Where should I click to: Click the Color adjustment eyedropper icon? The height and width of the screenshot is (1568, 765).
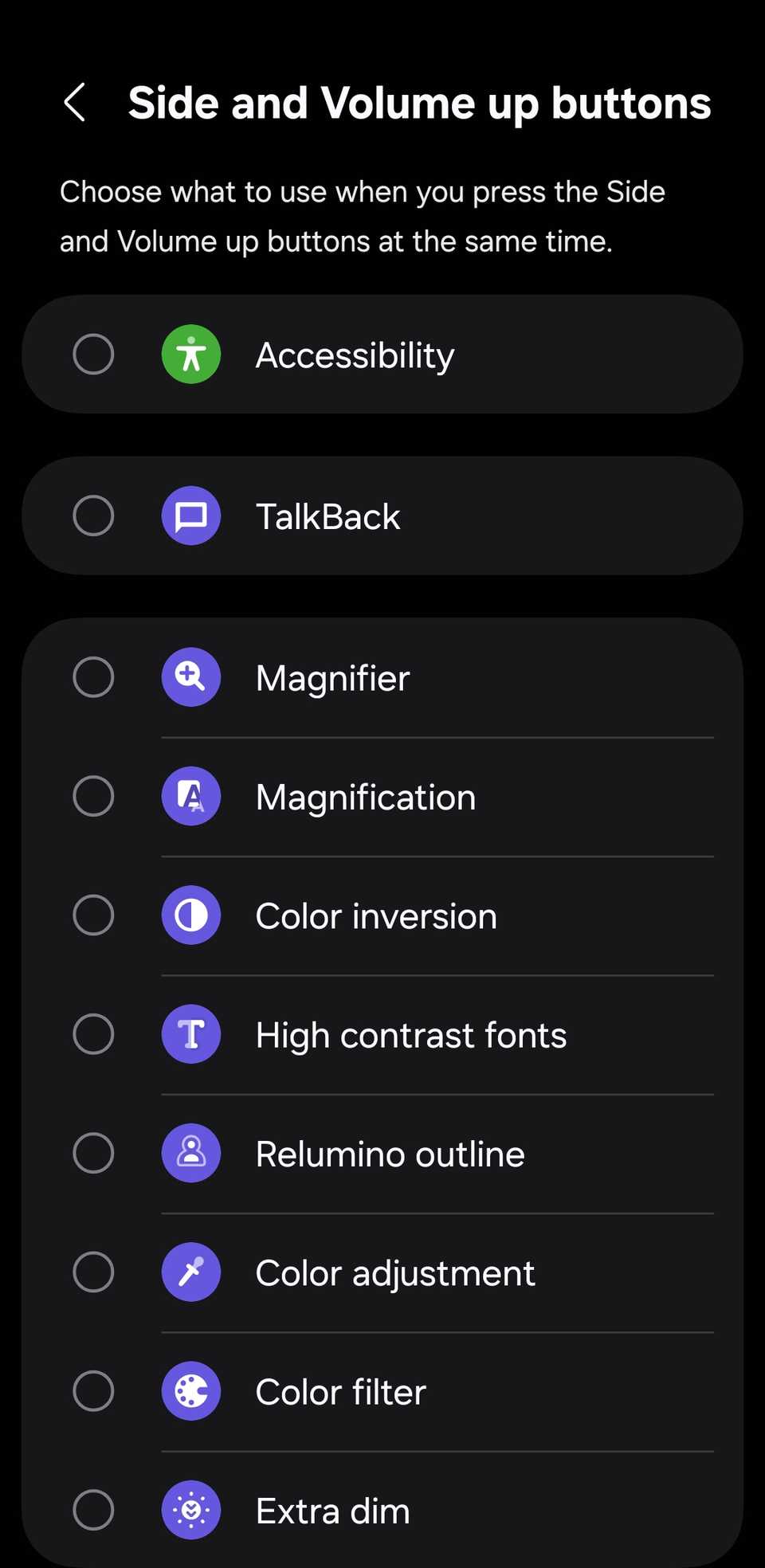pyautogui.click(x=190, y=1272)
